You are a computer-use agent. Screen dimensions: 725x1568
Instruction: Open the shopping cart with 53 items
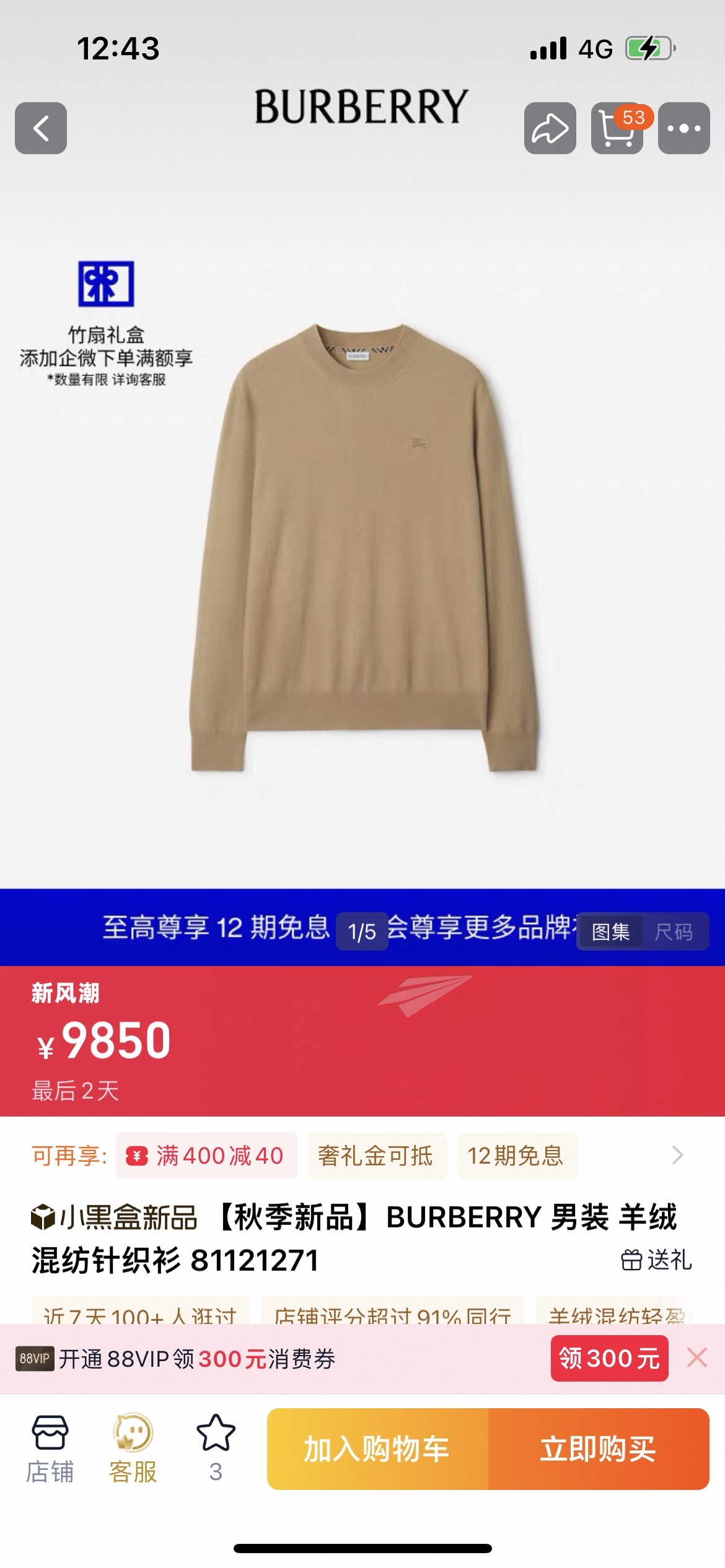click(x=617, y=128)
